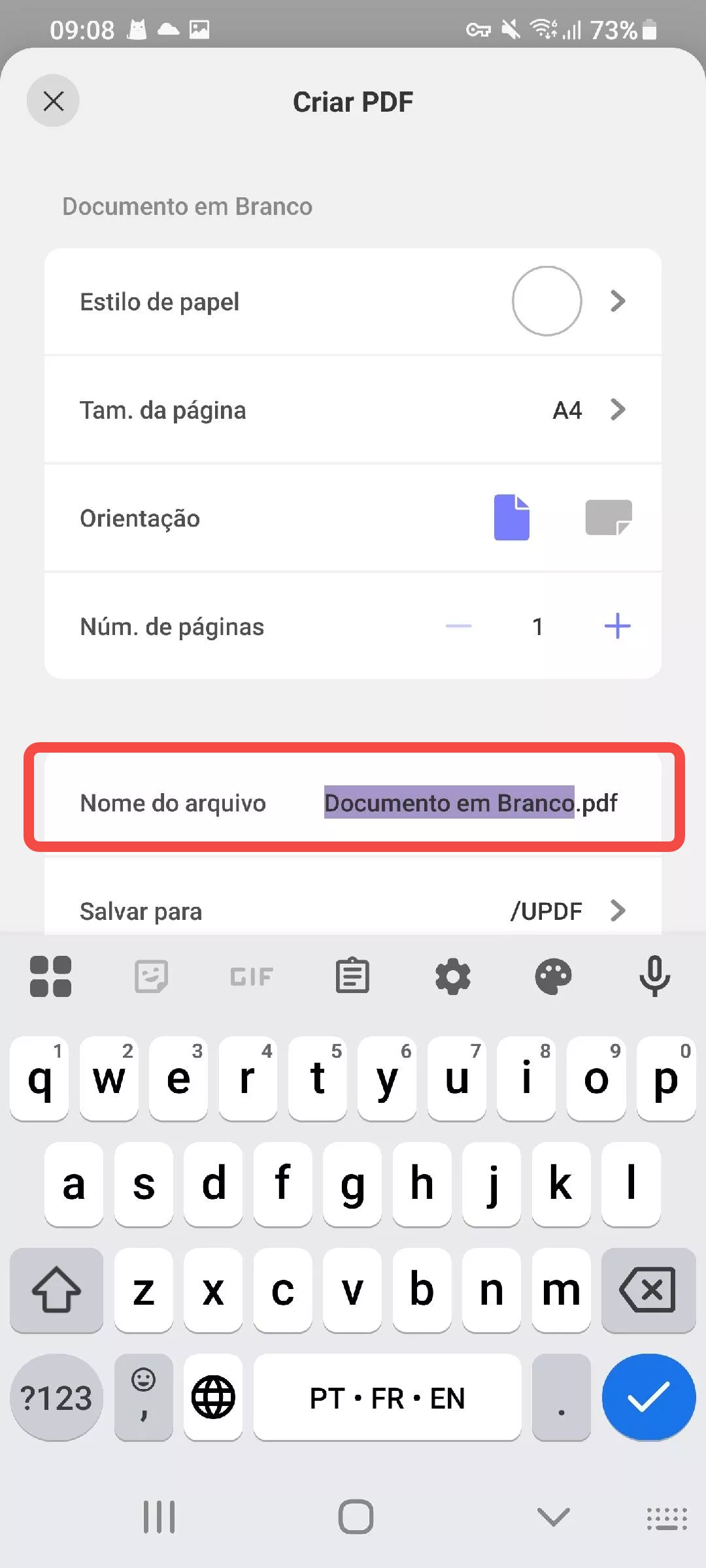Decrease the number of pages

[458, 626]
